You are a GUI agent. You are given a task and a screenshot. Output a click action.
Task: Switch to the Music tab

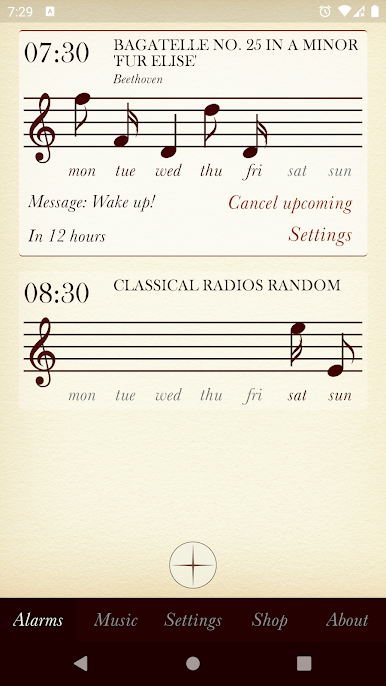tap(116, 620)
